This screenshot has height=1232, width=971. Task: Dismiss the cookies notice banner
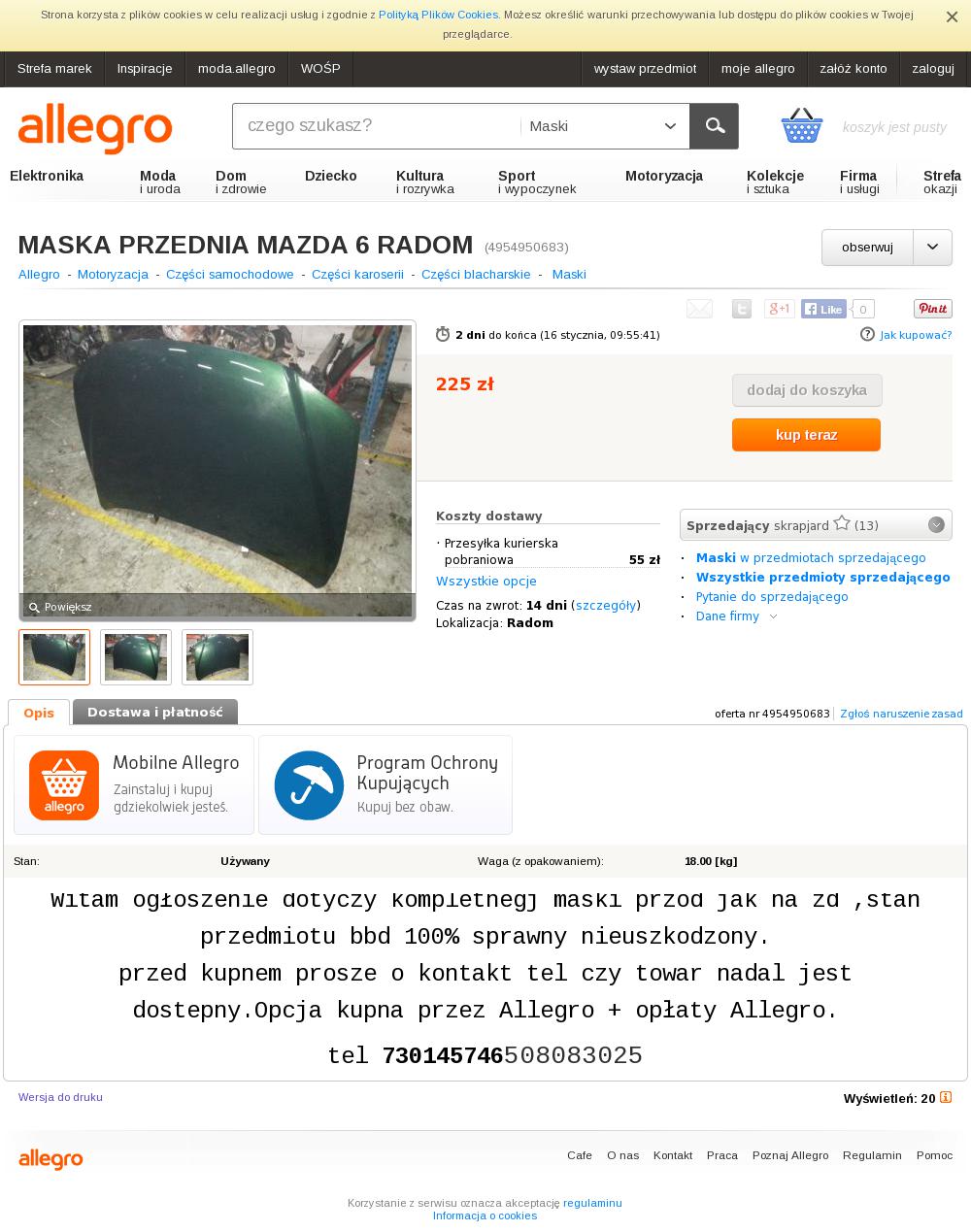point(952,17)
